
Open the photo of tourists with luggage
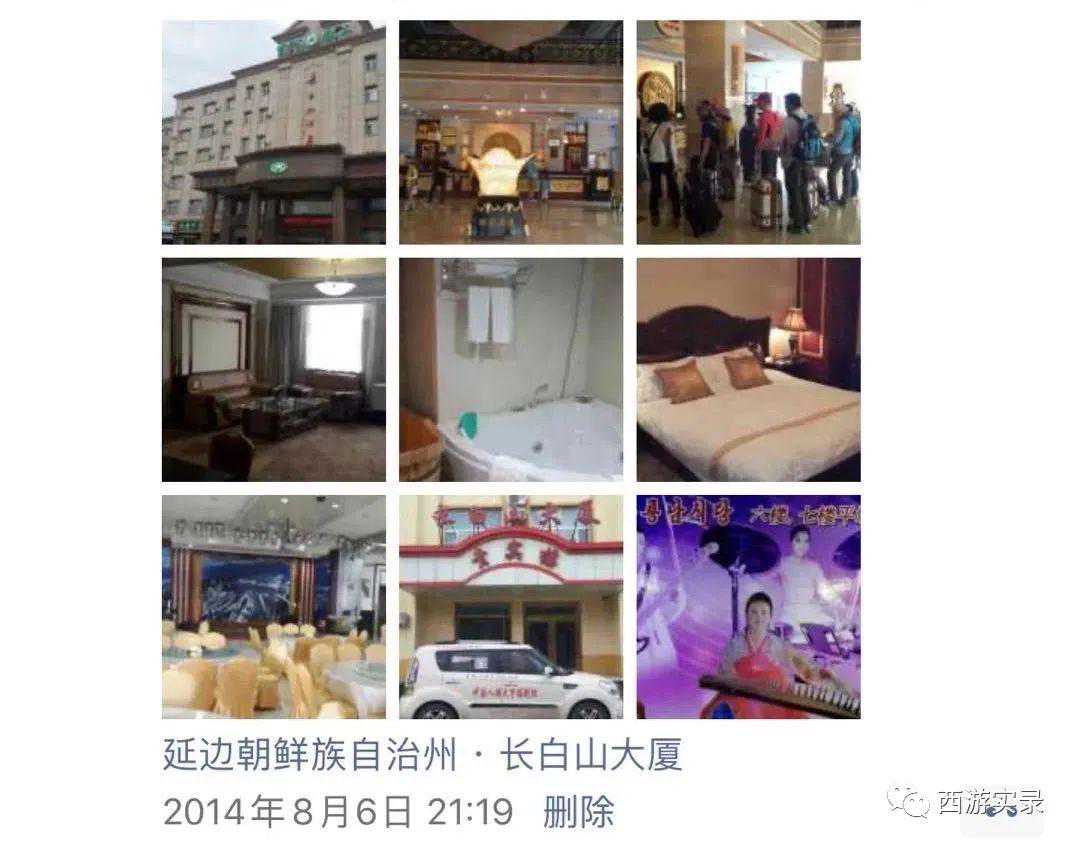point(748,132)
